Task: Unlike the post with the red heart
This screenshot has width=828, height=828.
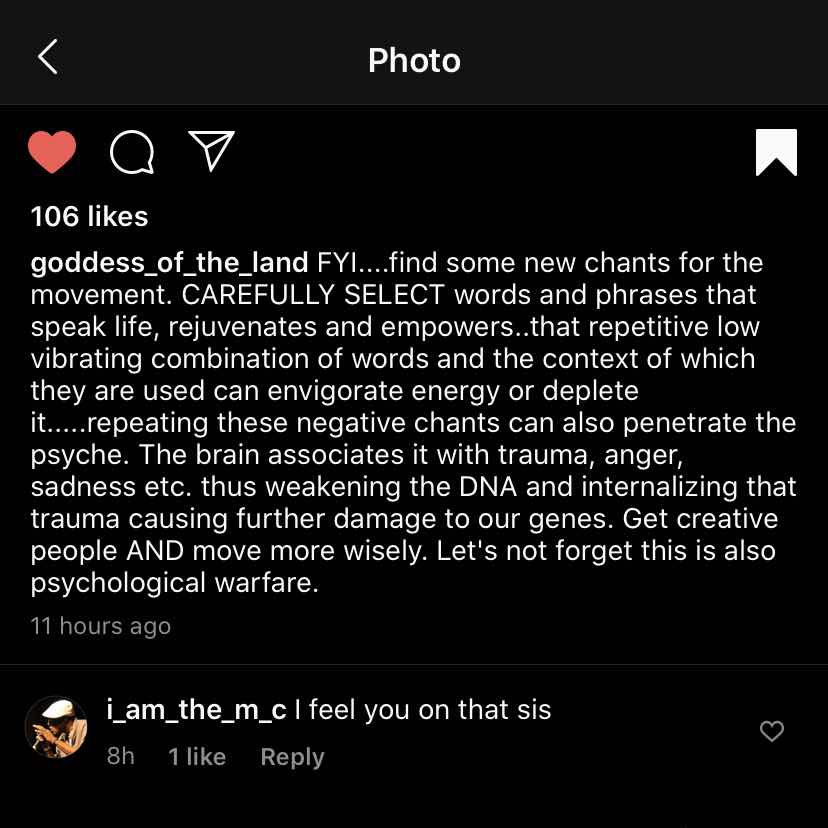Action: [52, 152]
